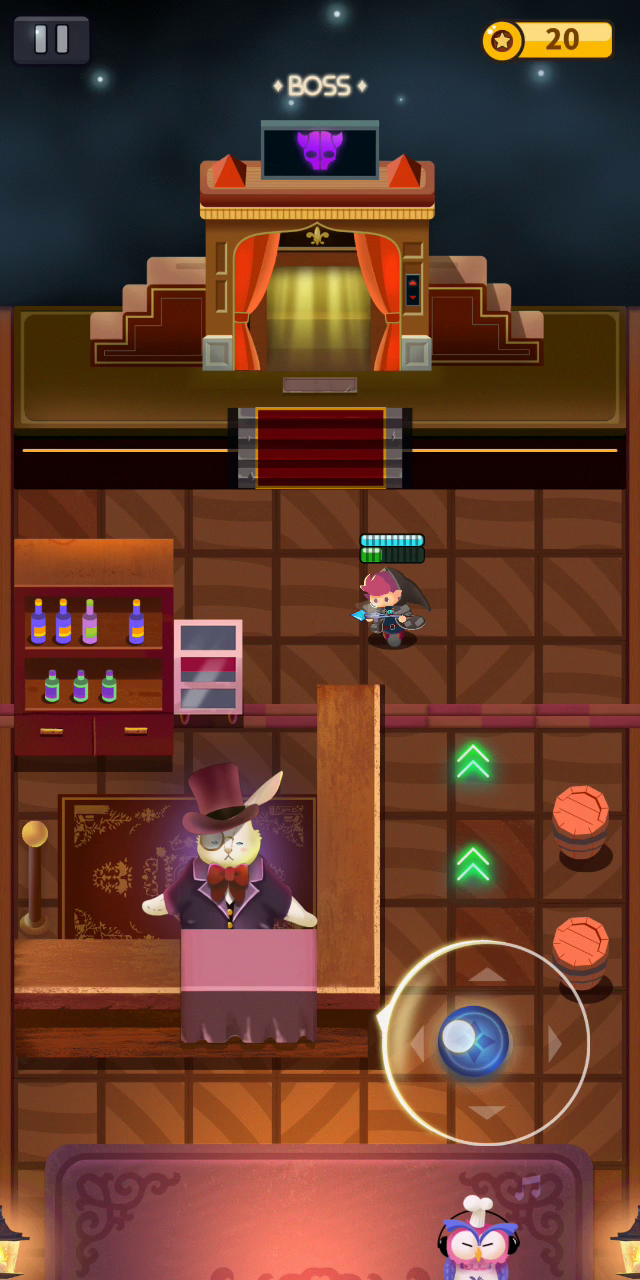Pause the game
The height and width of the screenshot is (1280, 640).
(x=51, y=40)
